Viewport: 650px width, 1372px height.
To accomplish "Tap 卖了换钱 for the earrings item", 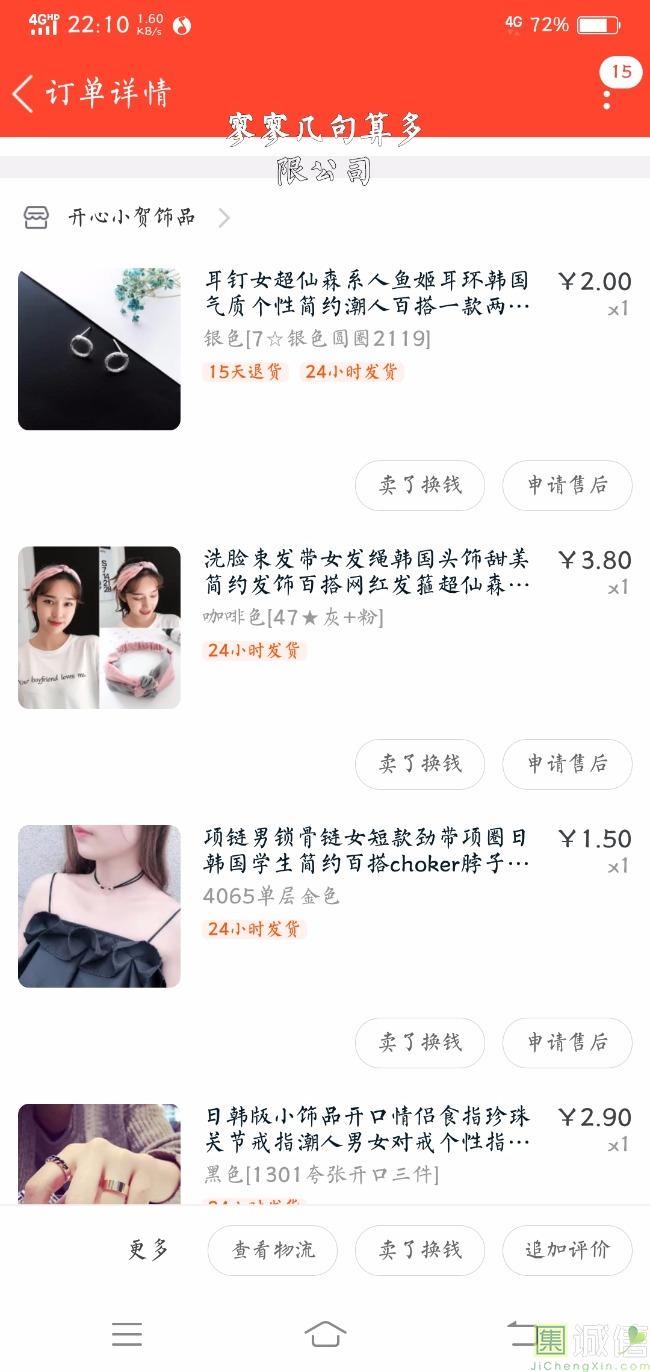I will click(x=420, y=485).
